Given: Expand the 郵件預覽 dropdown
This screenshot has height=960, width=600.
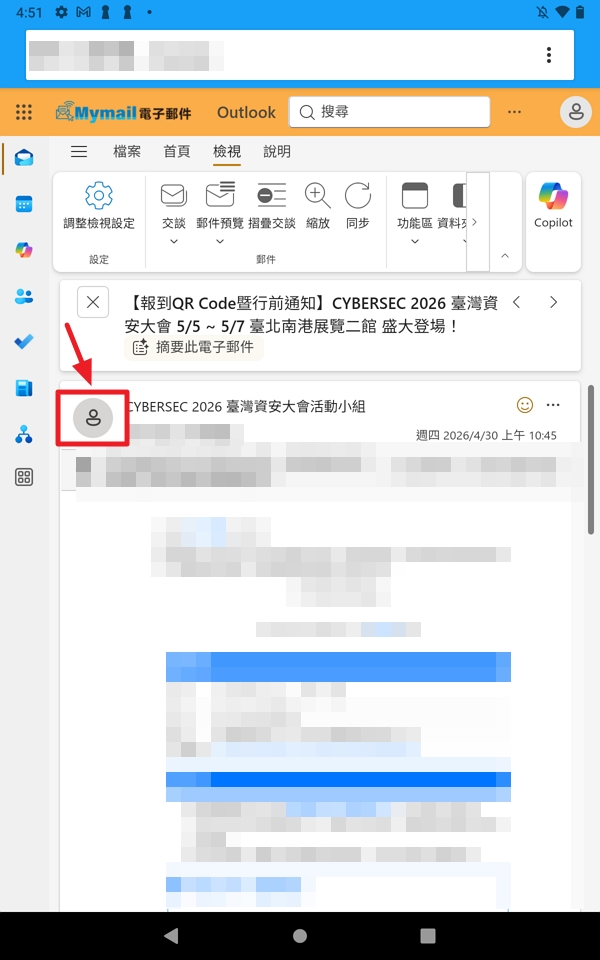Looking at the screenshot, I should coord(220,213).
